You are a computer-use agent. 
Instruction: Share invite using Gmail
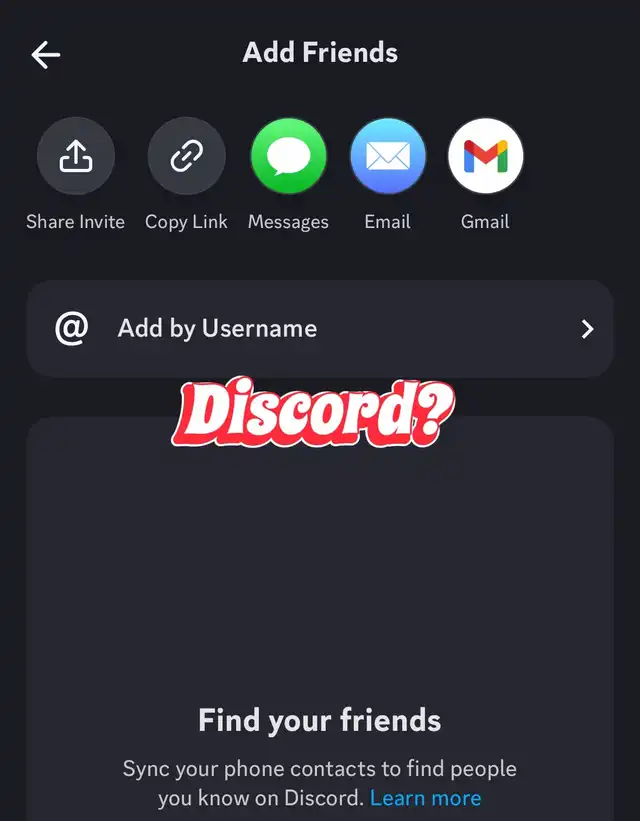point(485,156)
